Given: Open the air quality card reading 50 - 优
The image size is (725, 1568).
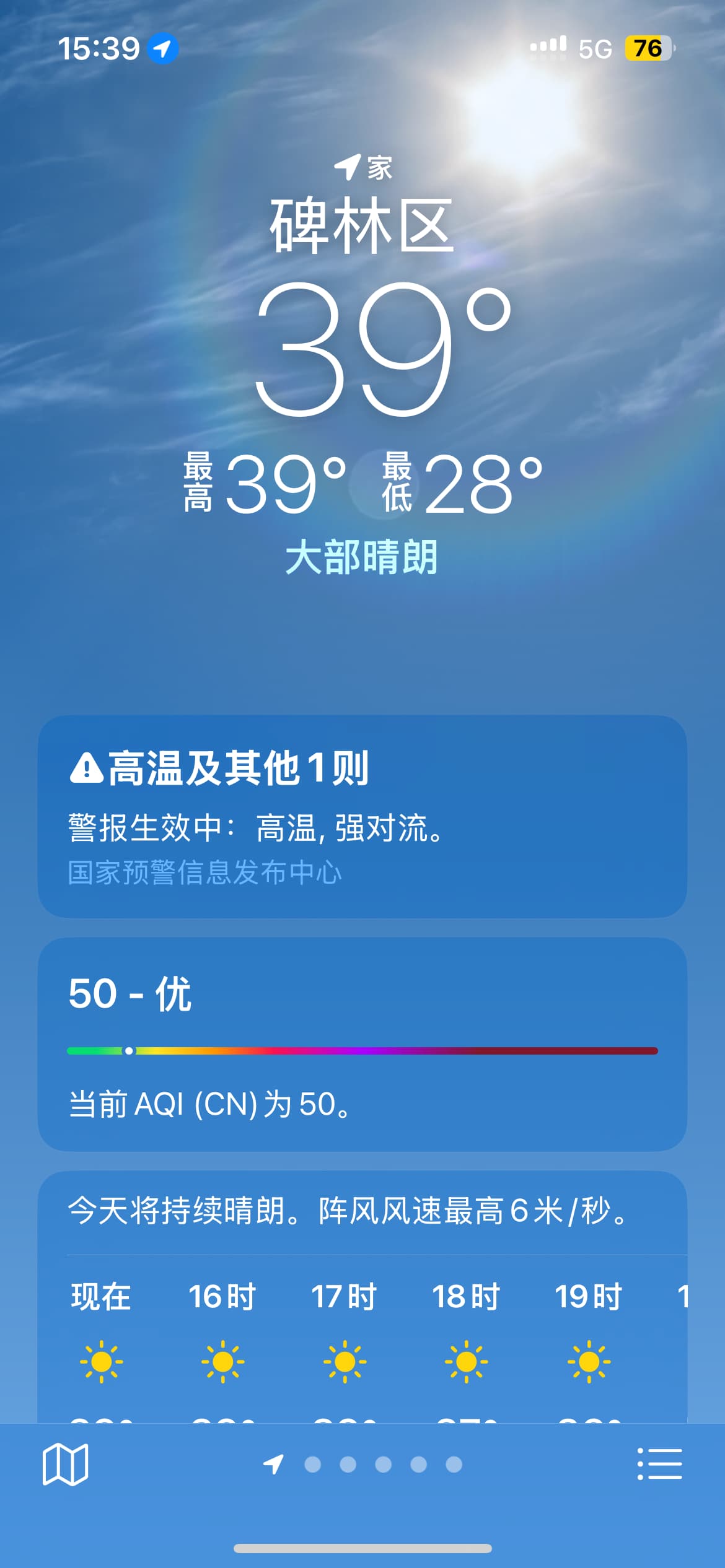Looking at the screenshot, I should point(362,1044).
